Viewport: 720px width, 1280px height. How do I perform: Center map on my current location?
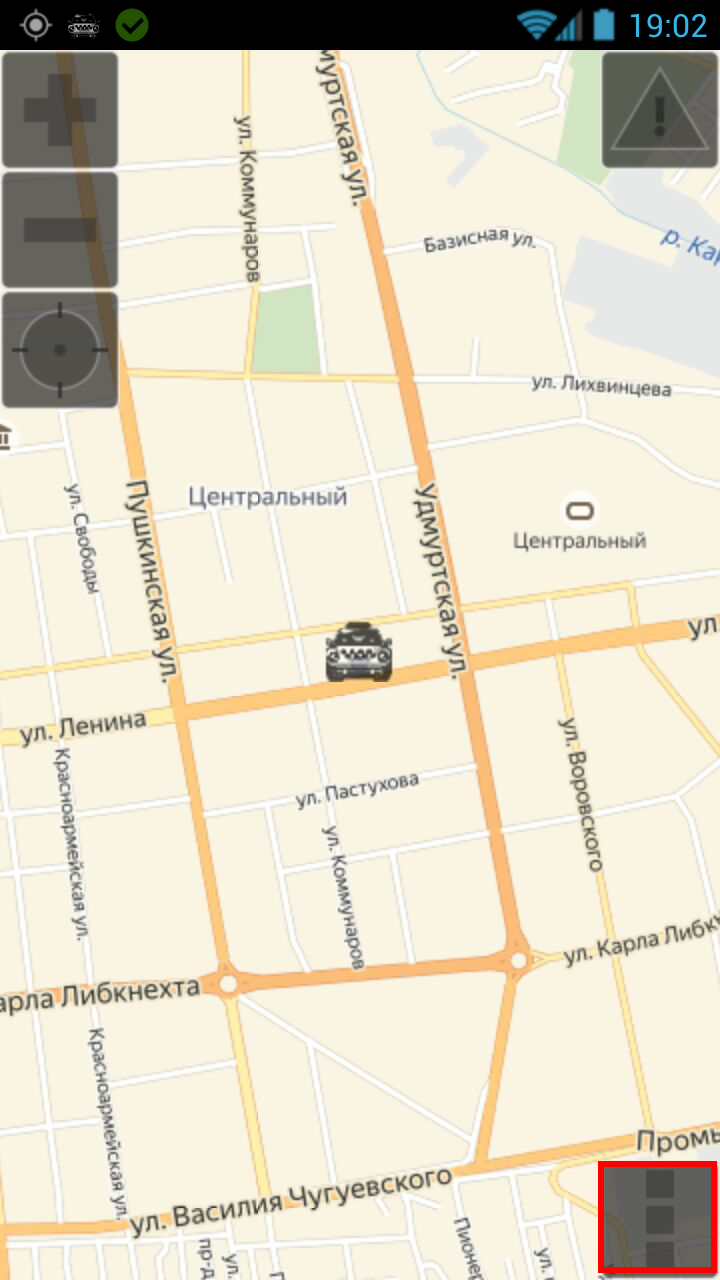point(60,350)
